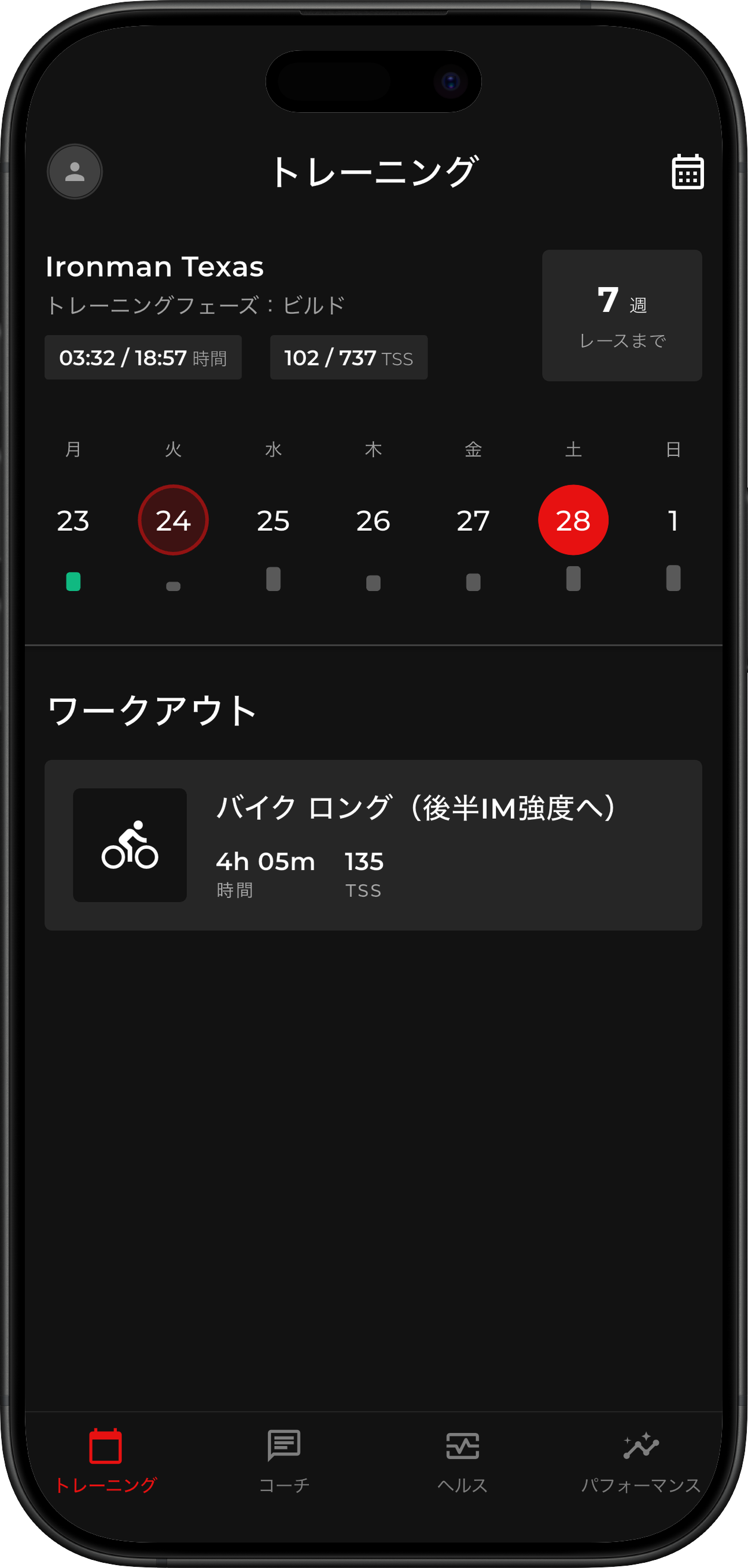Select Saturday the 28th
Image resolution: width=748 pixels, height=1568 pixels.
pos(573,520)
